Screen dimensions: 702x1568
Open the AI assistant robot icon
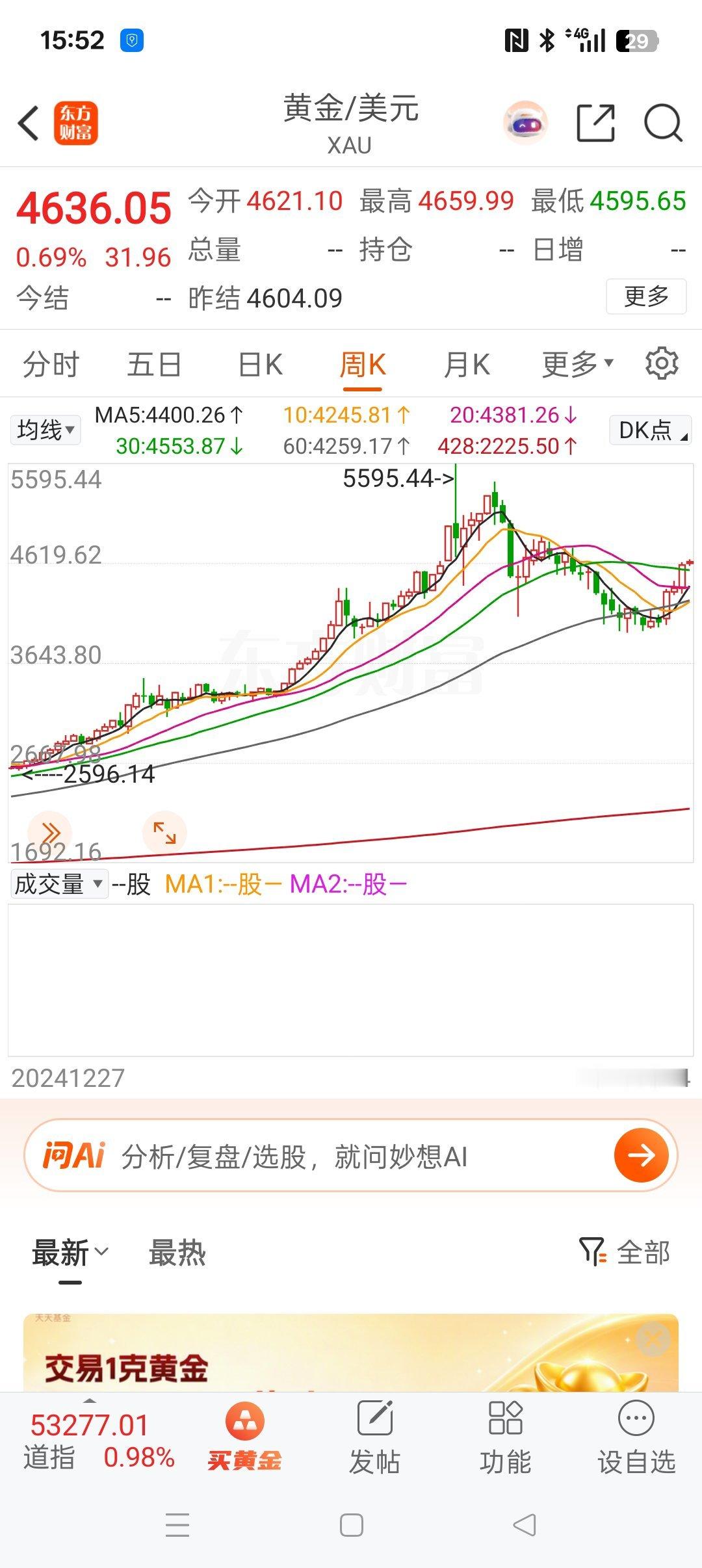tap(525, 123)
